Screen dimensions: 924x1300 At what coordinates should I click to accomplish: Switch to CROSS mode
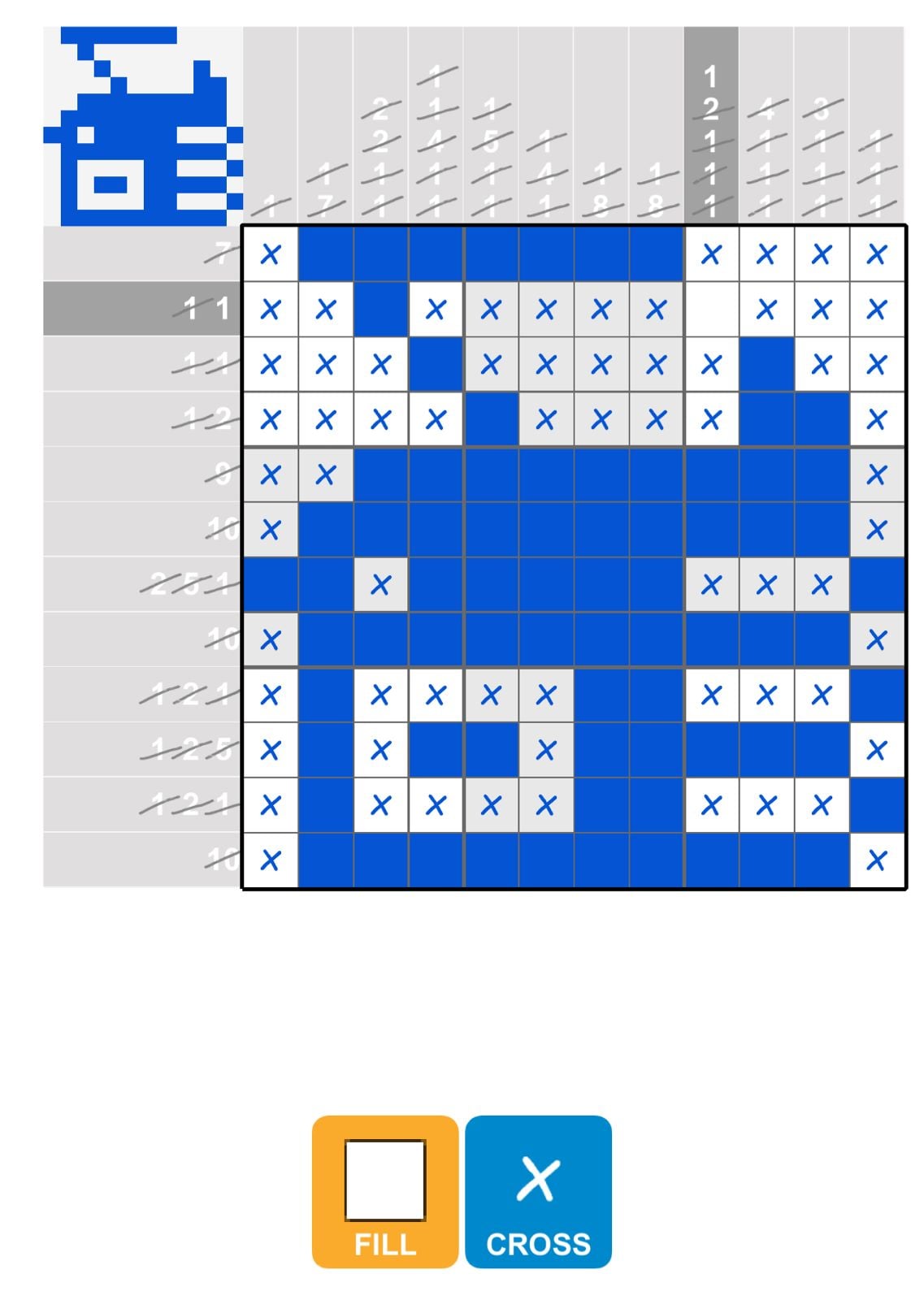(x=538, y=1190)
